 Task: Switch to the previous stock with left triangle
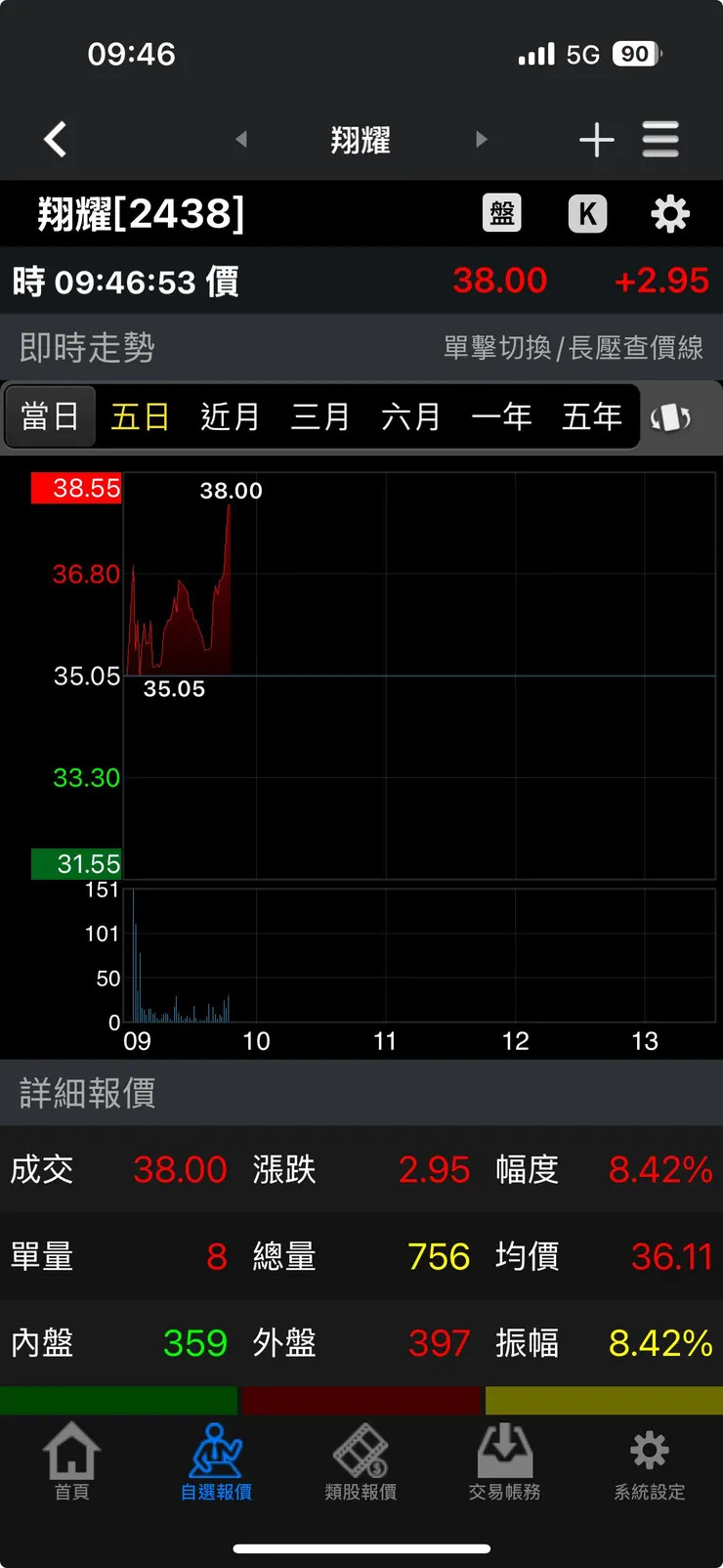(241, 140)
